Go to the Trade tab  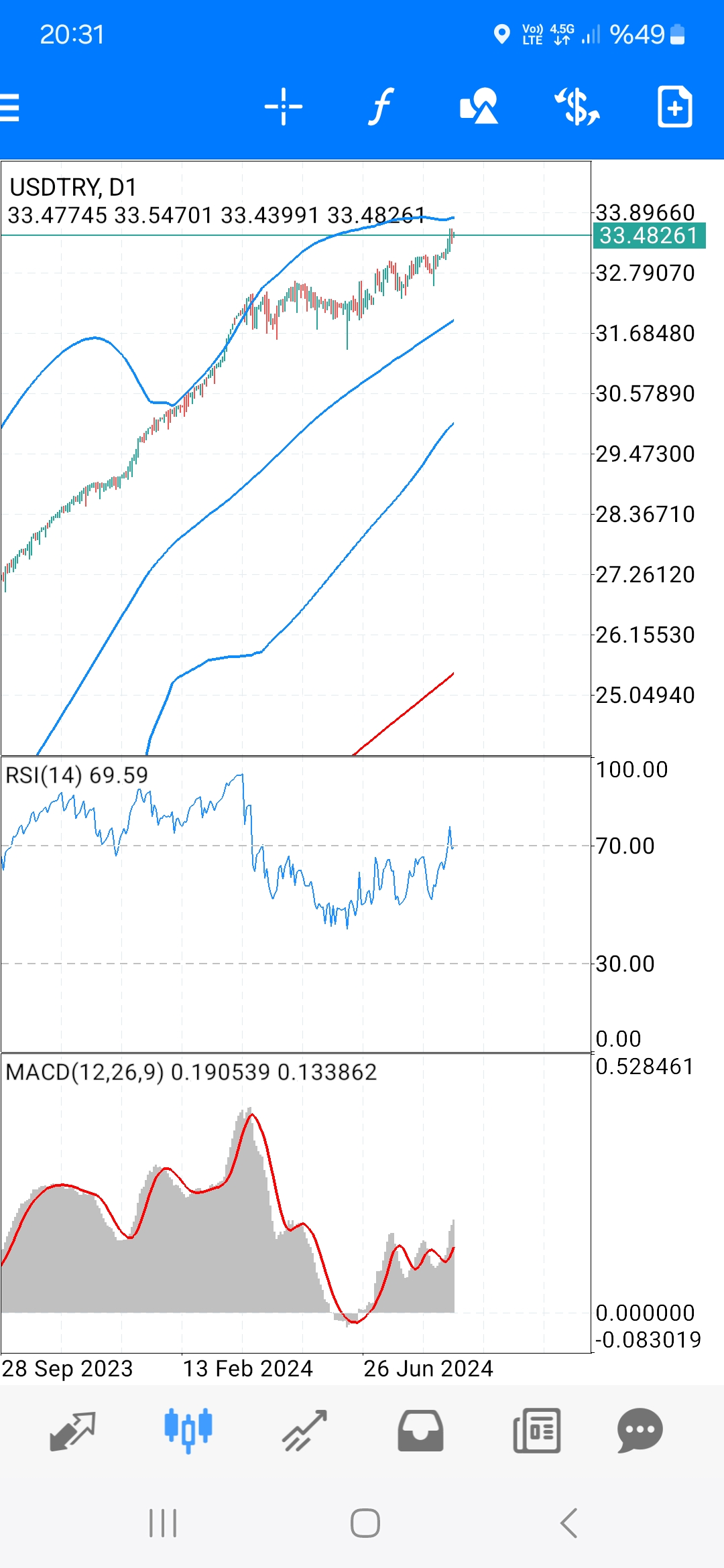point(304,1431)
